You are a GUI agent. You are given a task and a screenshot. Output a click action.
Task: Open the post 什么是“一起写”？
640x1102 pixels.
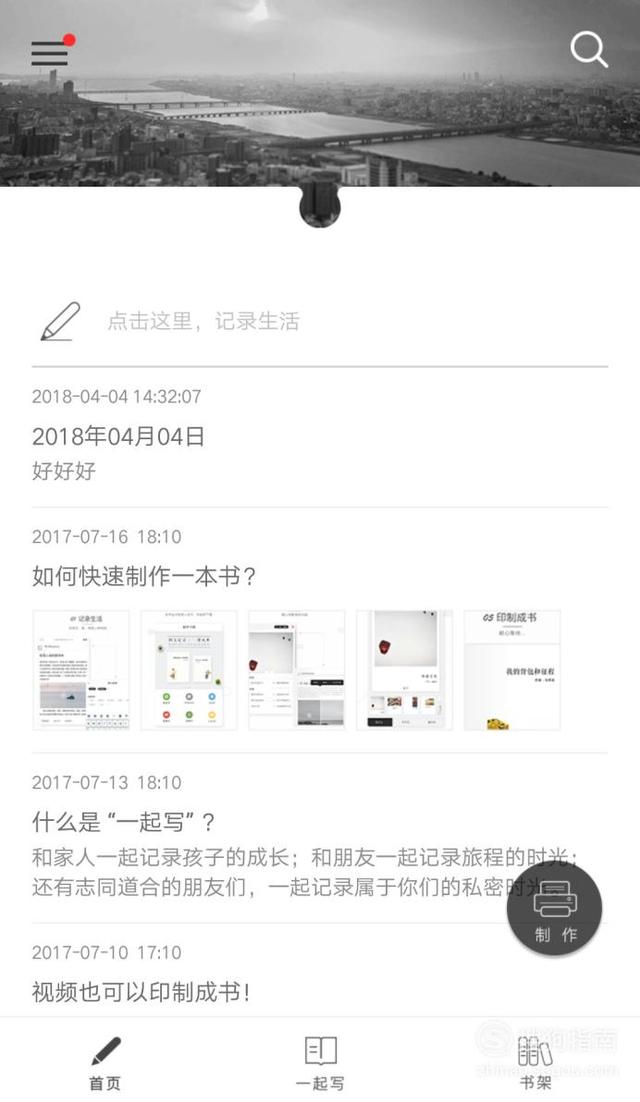tap(124, 823)
